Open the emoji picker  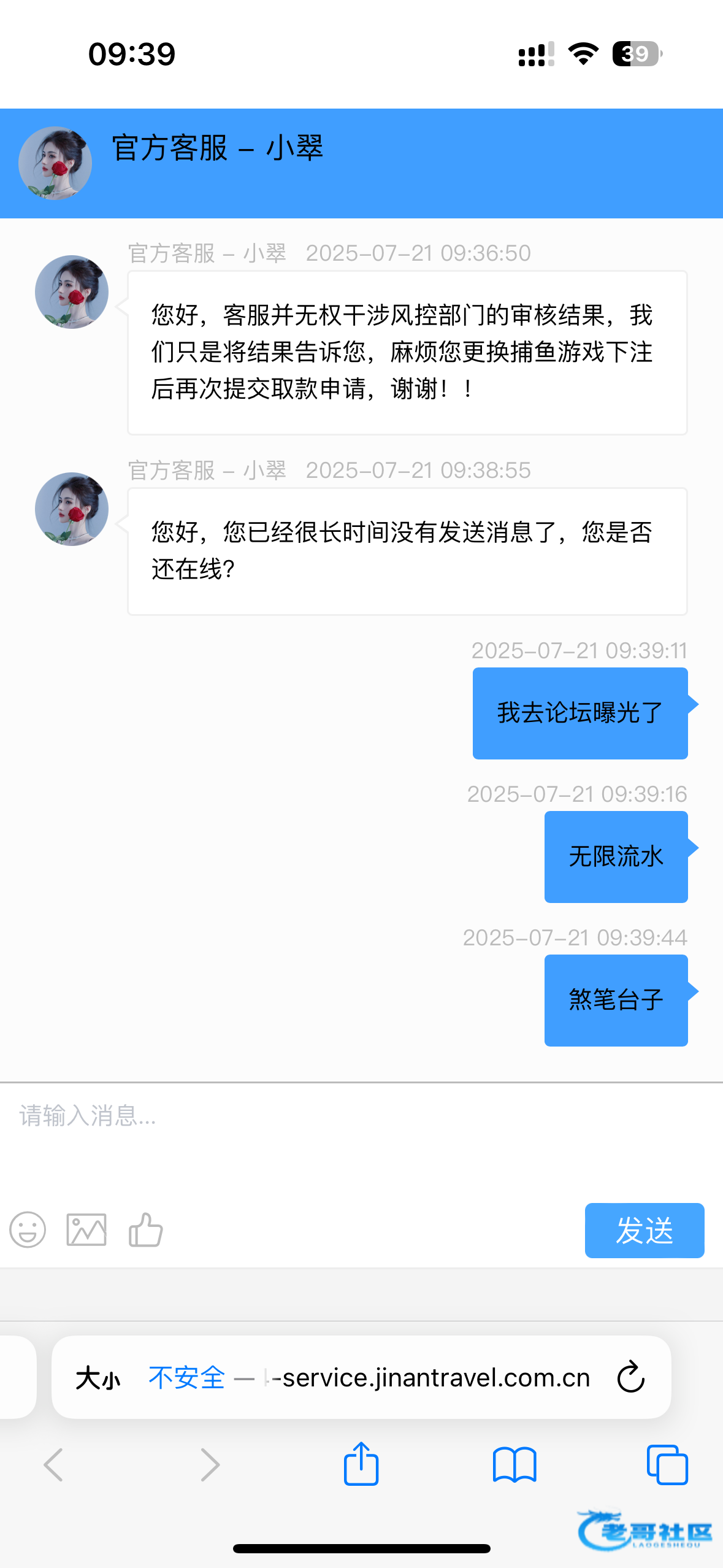point(28,1230)
